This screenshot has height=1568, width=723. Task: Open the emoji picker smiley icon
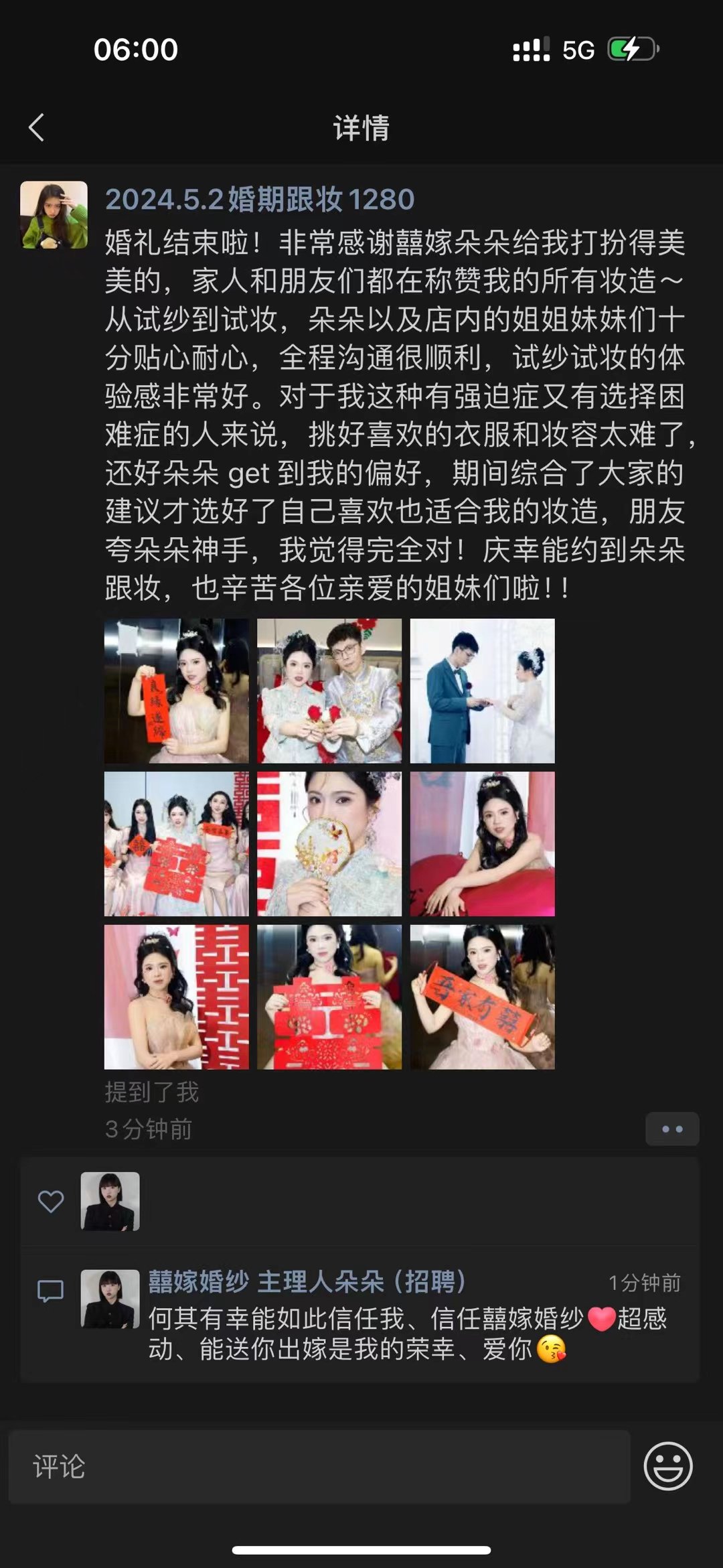click(668, 1466)
